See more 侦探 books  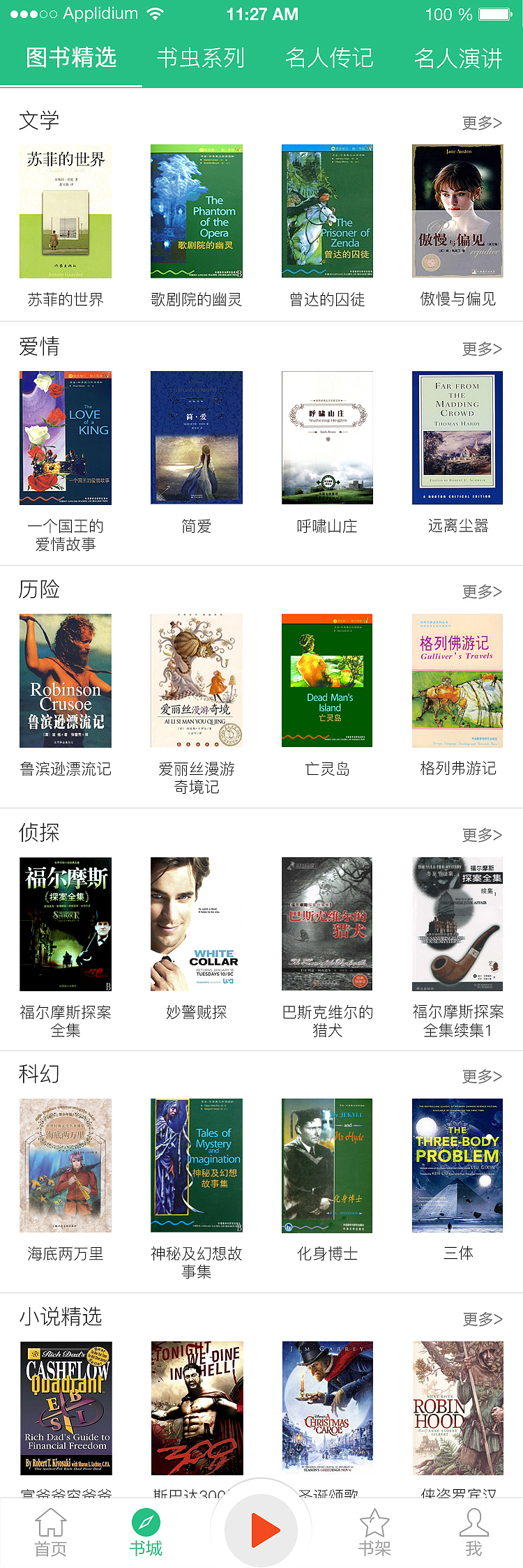(482, 835)
